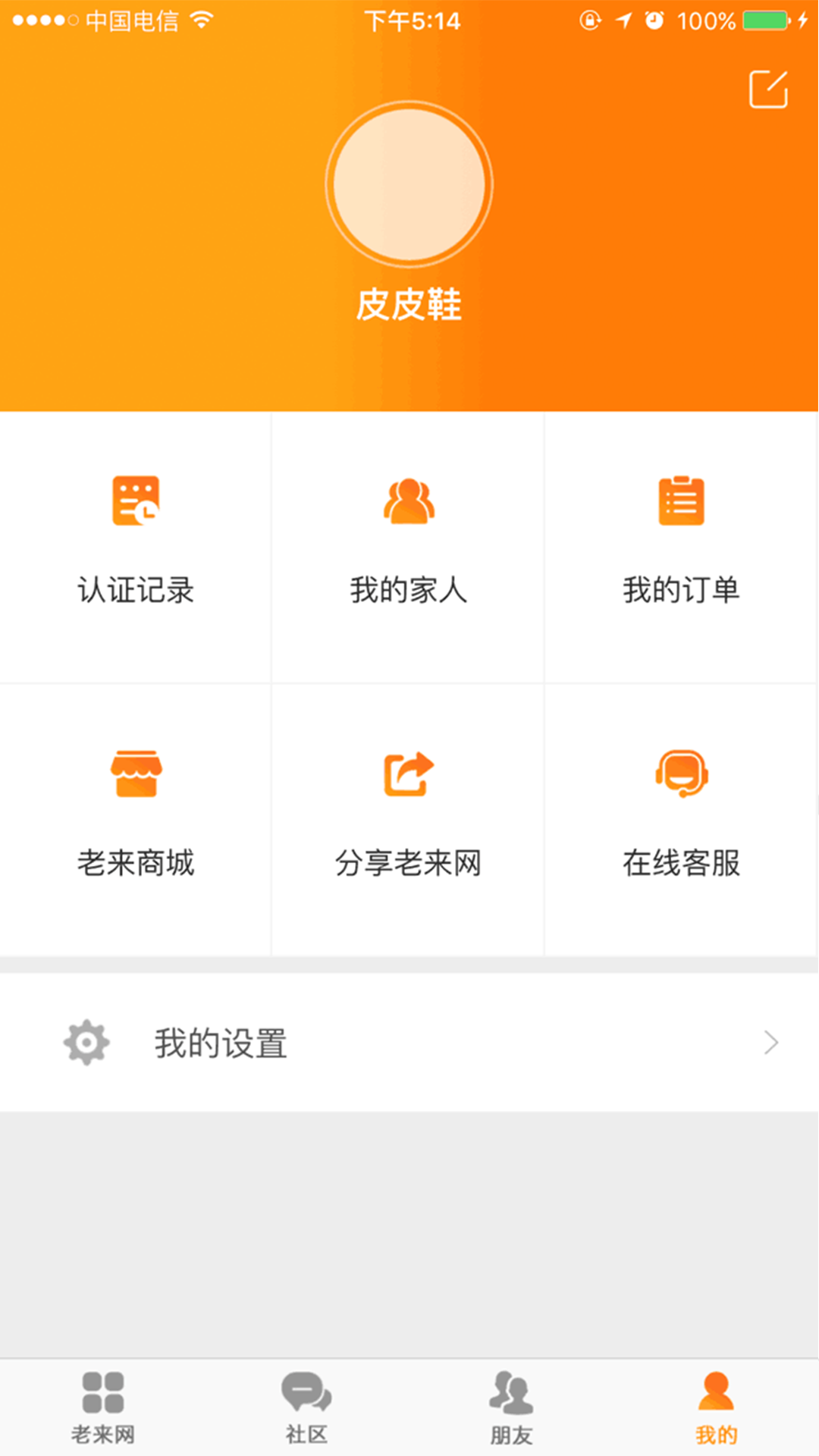Switch to the 朋友 (friends) tab
This screenshot has height=1456, width=819.
[511, 1407]
